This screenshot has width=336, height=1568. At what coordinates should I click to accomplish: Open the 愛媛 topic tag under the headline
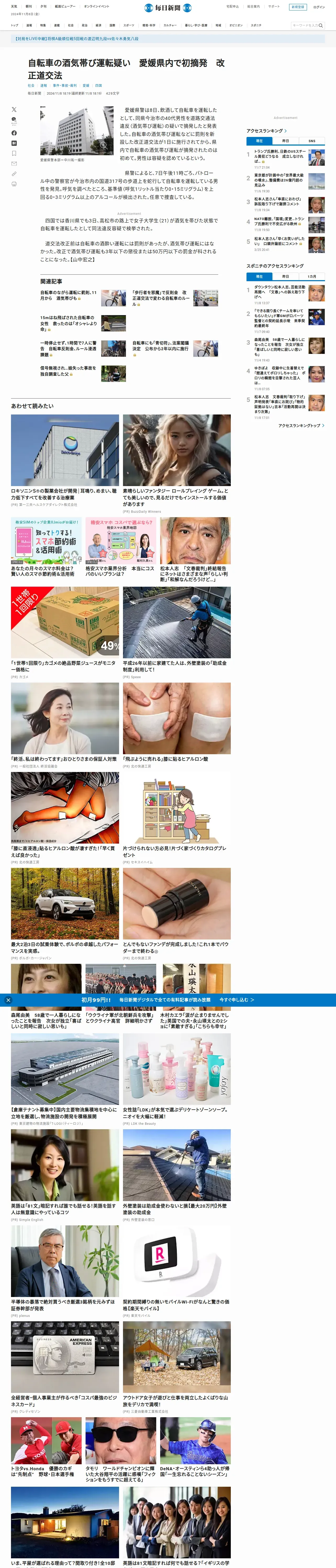click(86, 86)
